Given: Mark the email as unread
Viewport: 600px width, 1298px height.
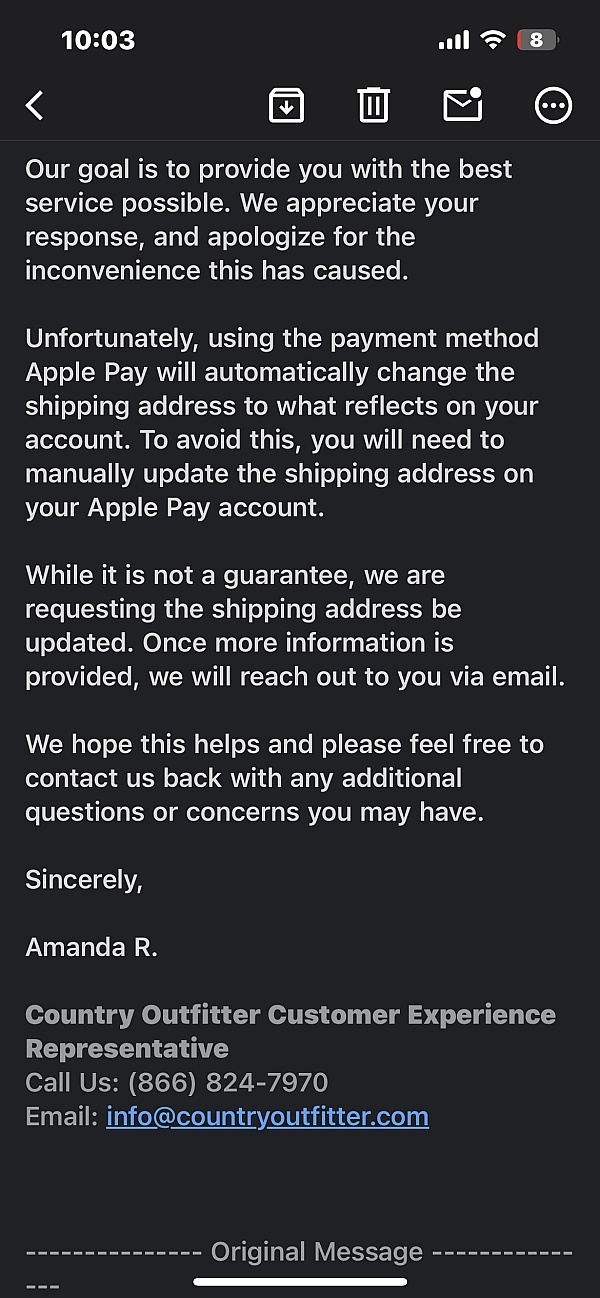Looking at the screenshot, I should [463, 104].
